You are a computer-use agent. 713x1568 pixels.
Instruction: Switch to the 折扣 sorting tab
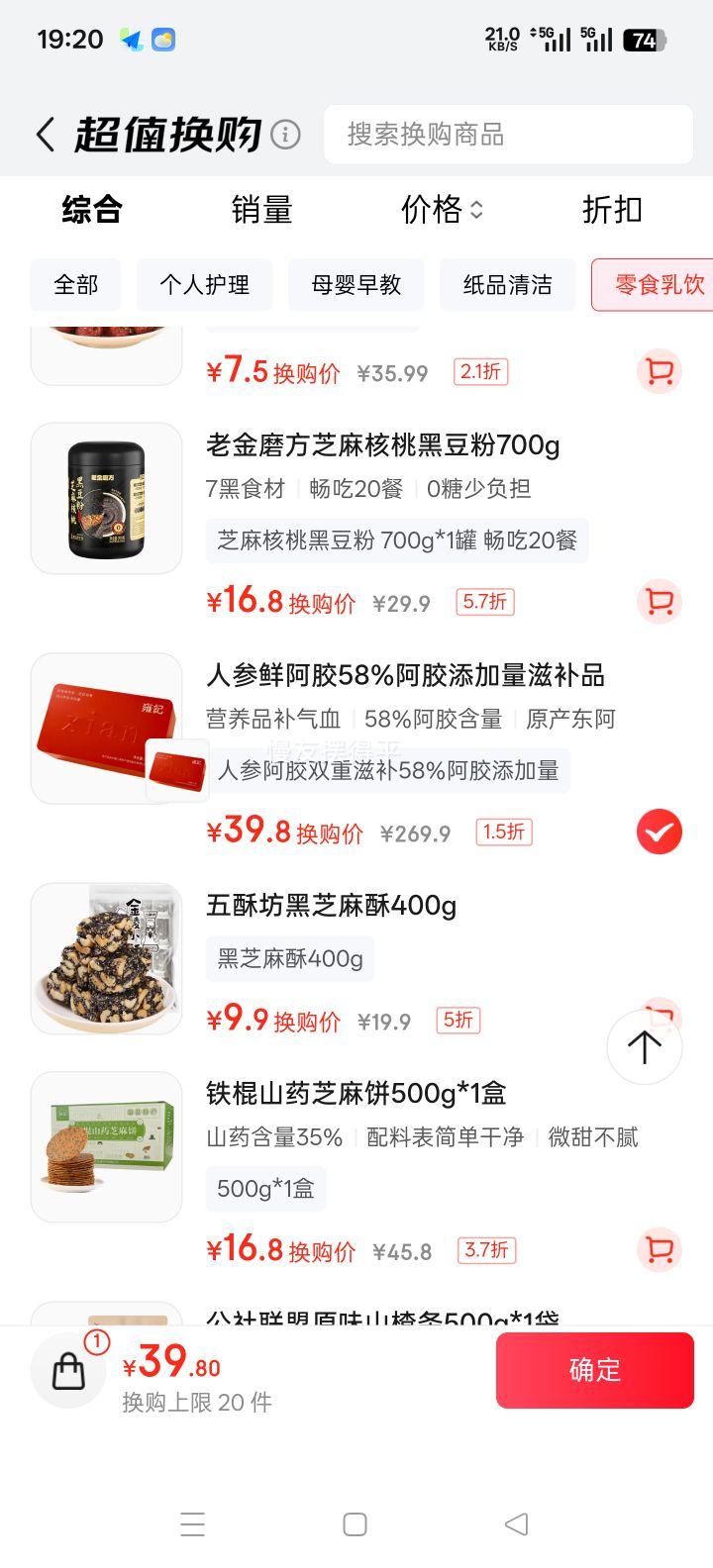[612, 210]
